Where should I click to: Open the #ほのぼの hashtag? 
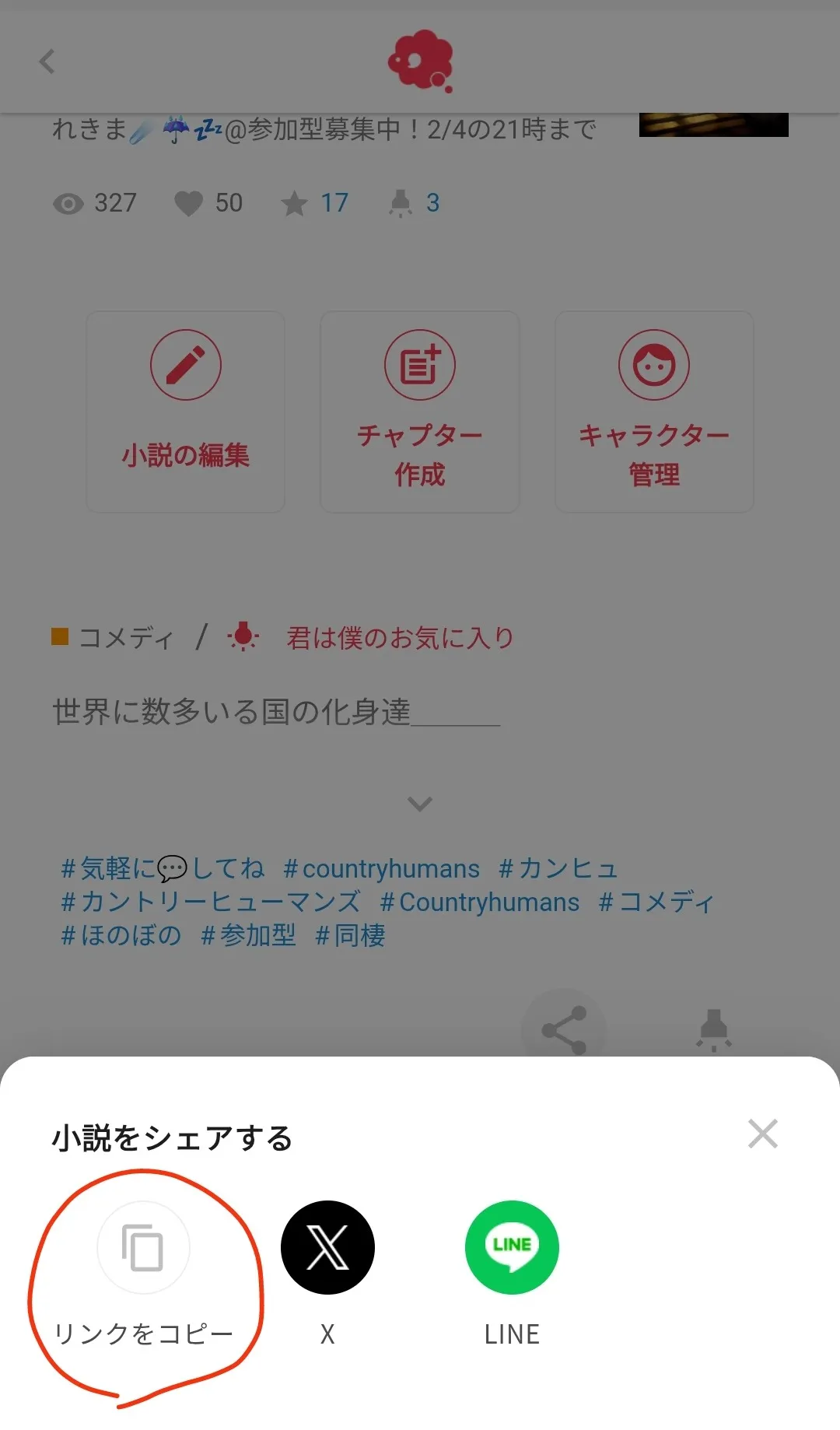121,935
